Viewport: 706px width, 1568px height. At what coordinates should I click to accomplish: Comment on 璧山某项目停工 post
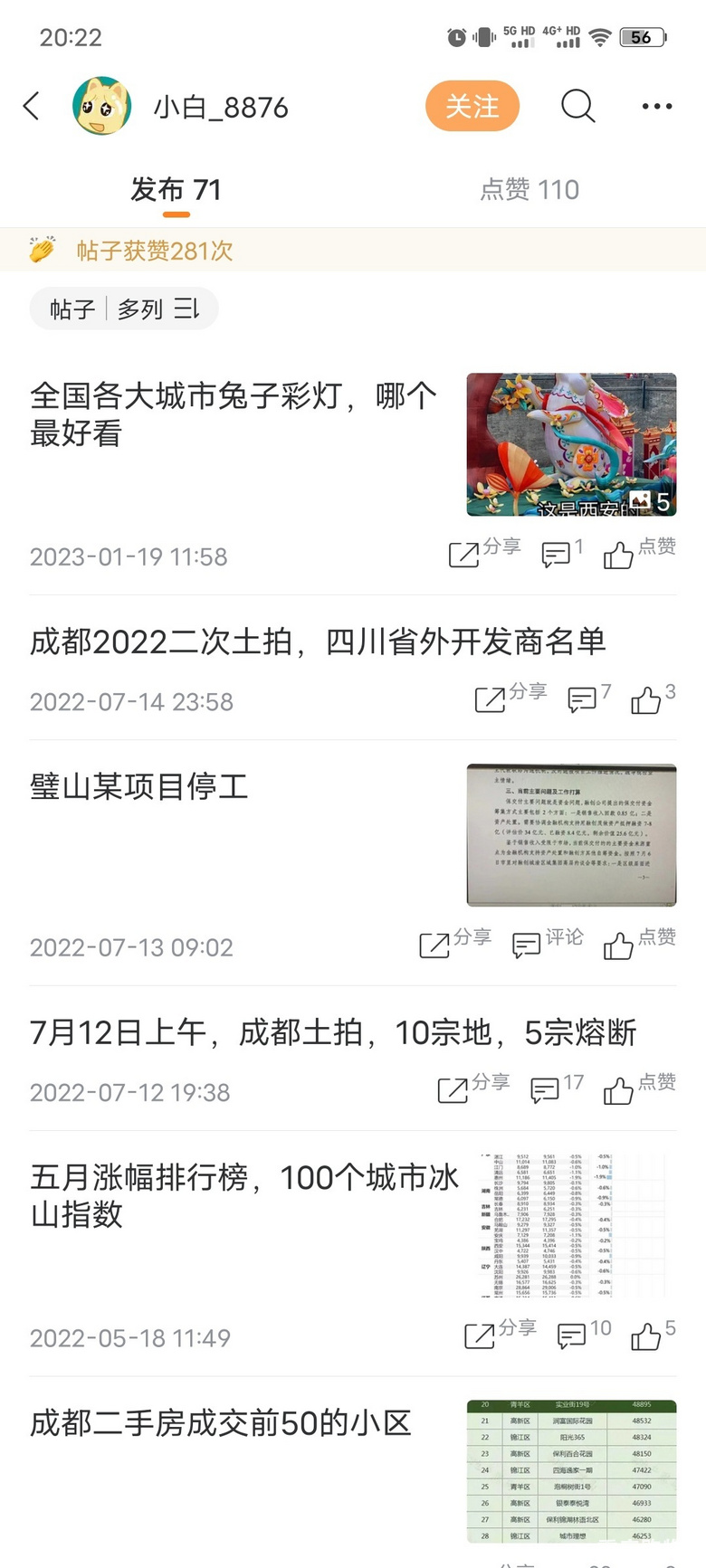tap(547, 943)
